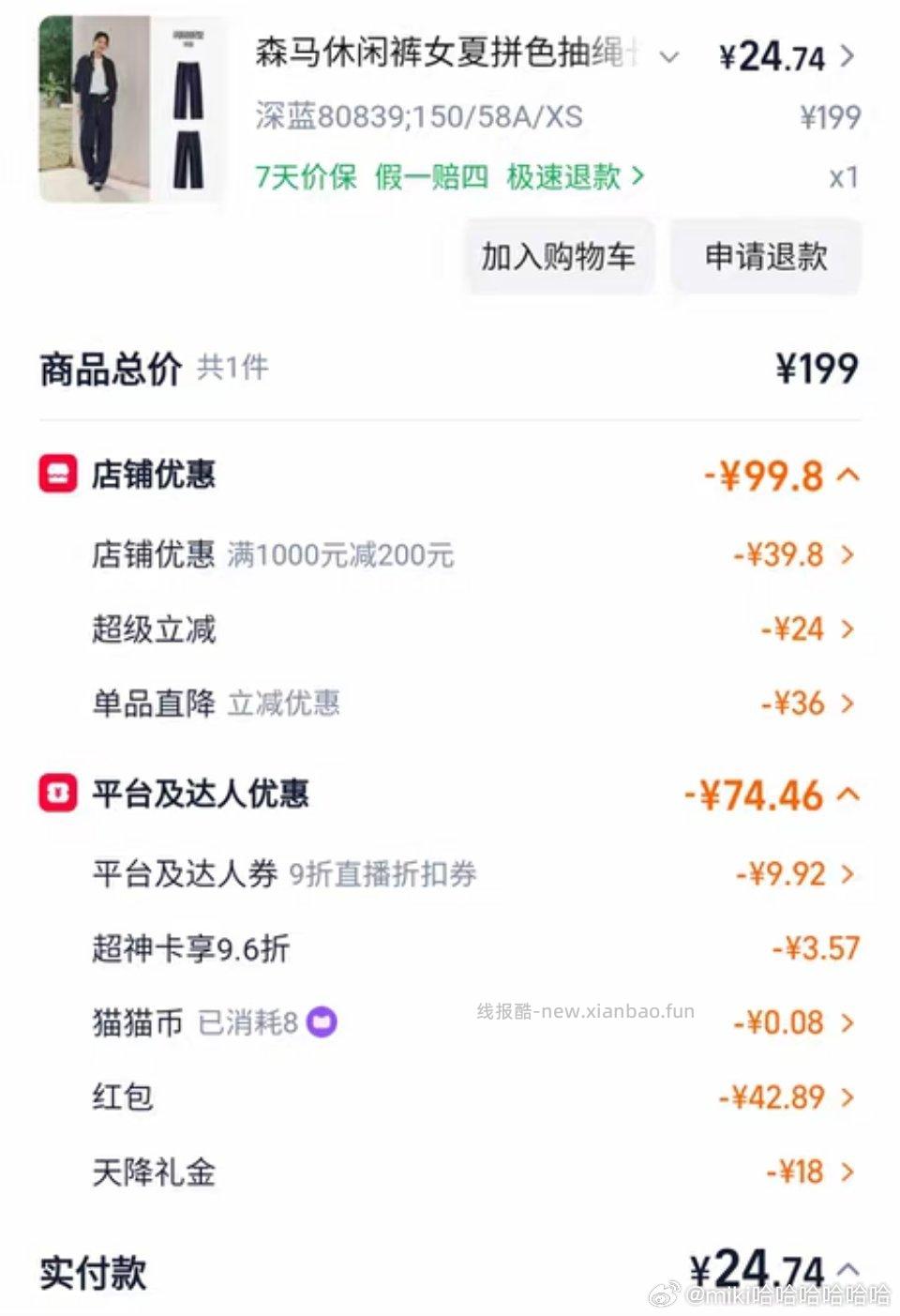Open price details ¥24.74 chevron

click(x=847, y=56)
